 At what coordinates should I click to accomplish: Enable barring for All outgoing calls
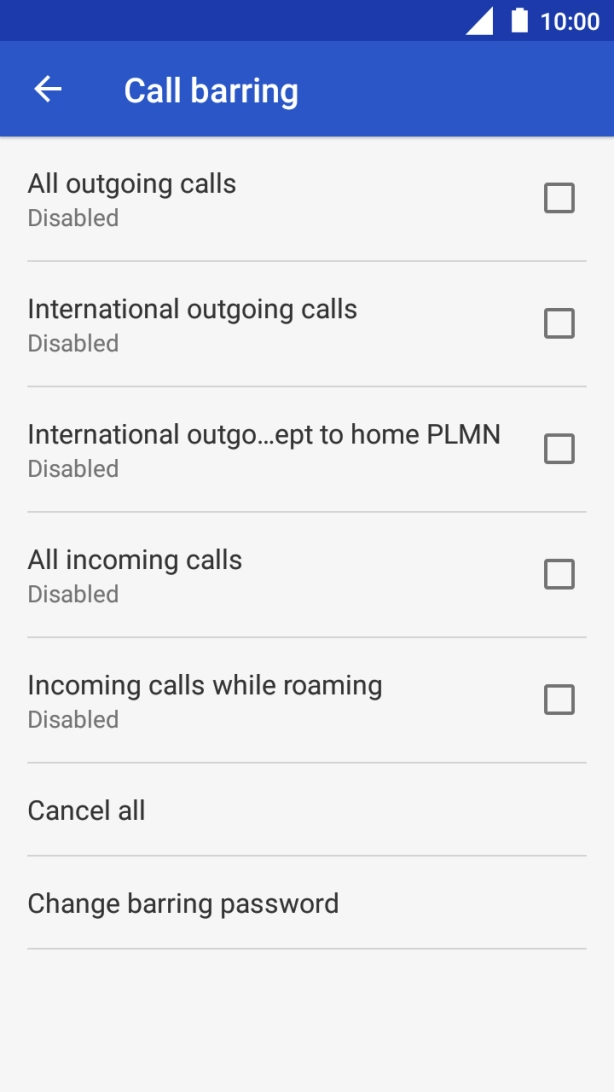(x=559, y=198)
